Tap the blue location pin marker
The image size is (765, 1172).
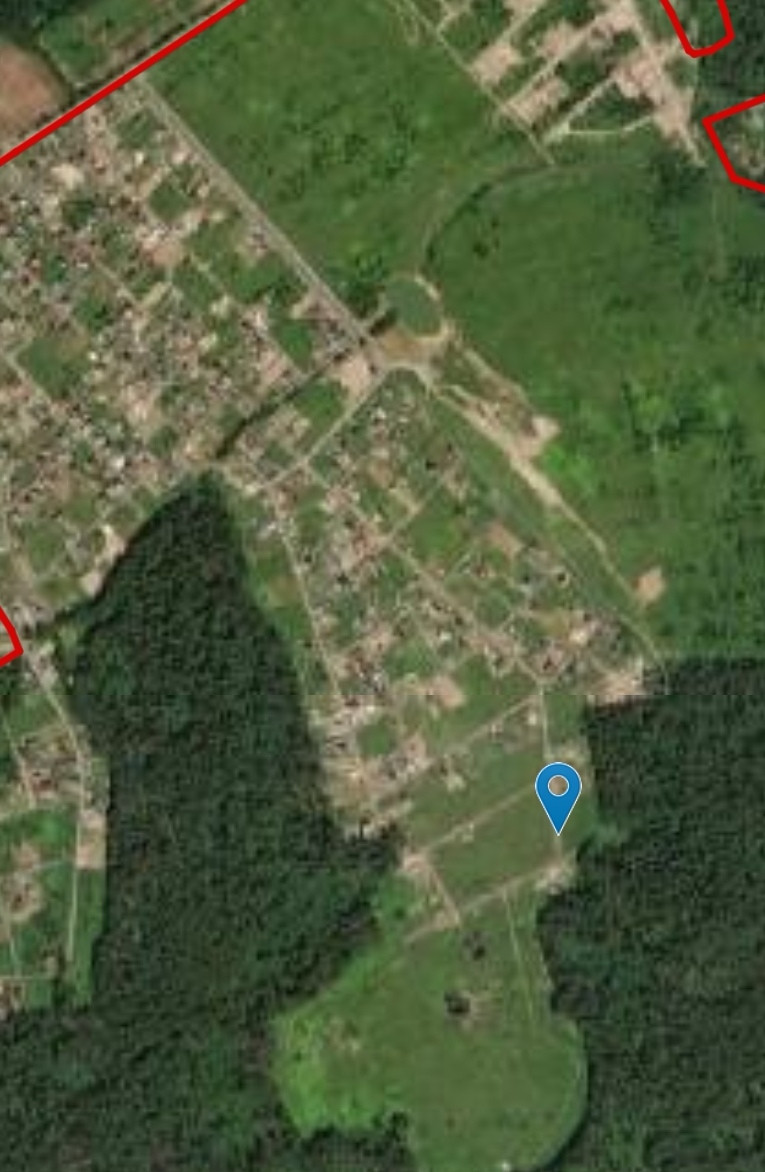coord(558,791)
